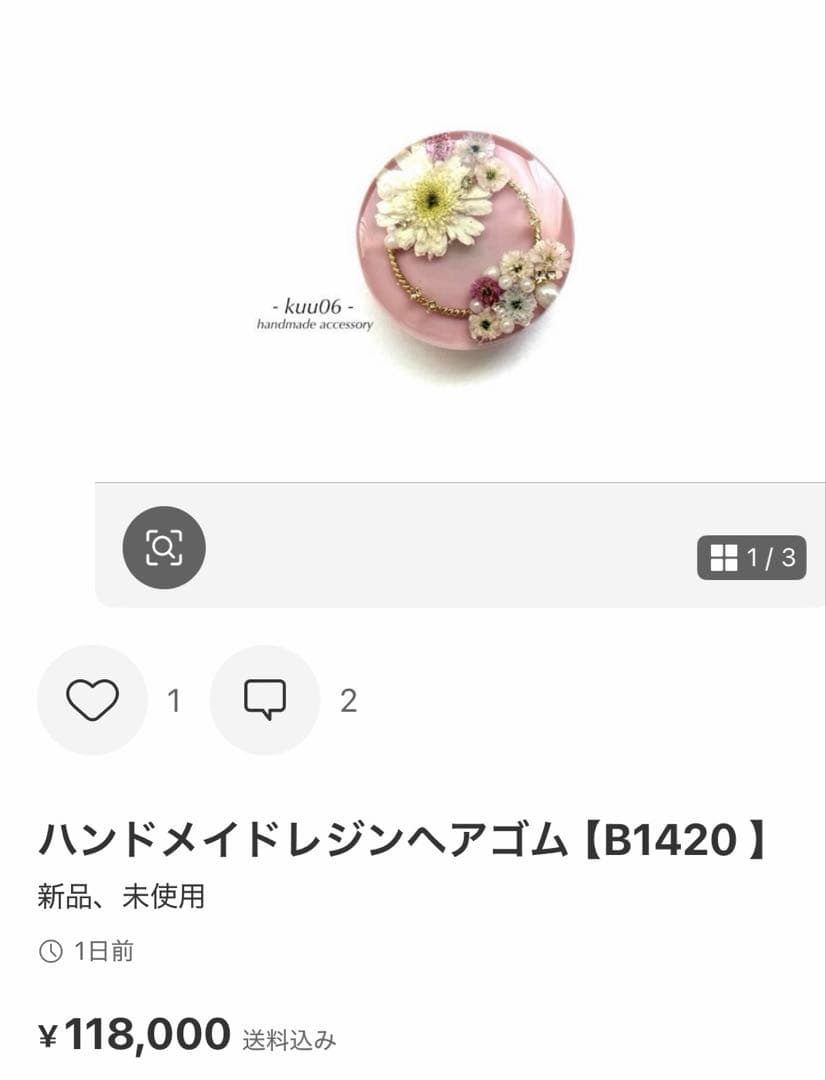
Task: Click the heart outline in its circle button
Action: [92, 700]
